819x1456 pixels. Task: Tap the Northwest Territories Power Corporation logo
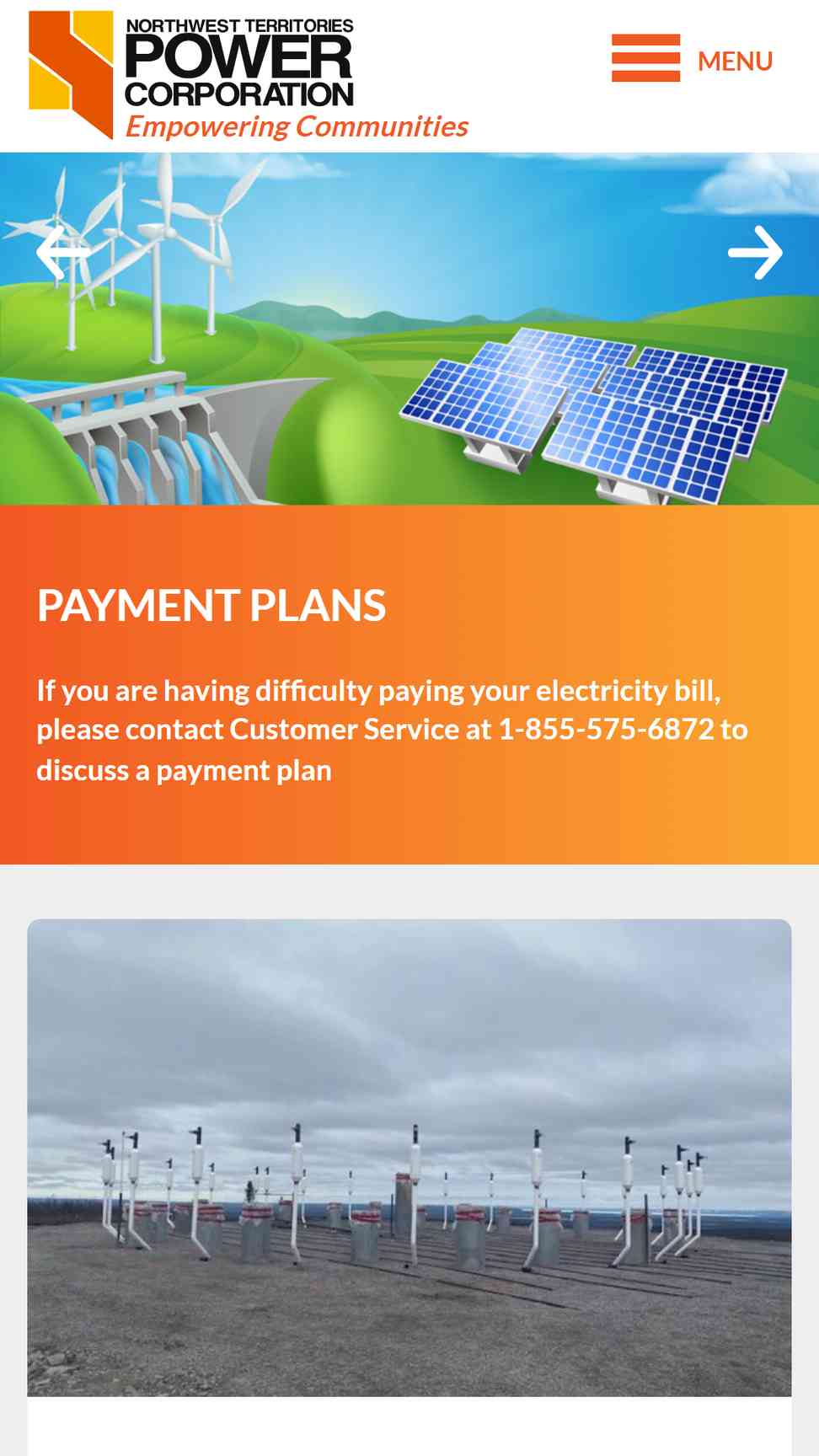tap(248, 75)
